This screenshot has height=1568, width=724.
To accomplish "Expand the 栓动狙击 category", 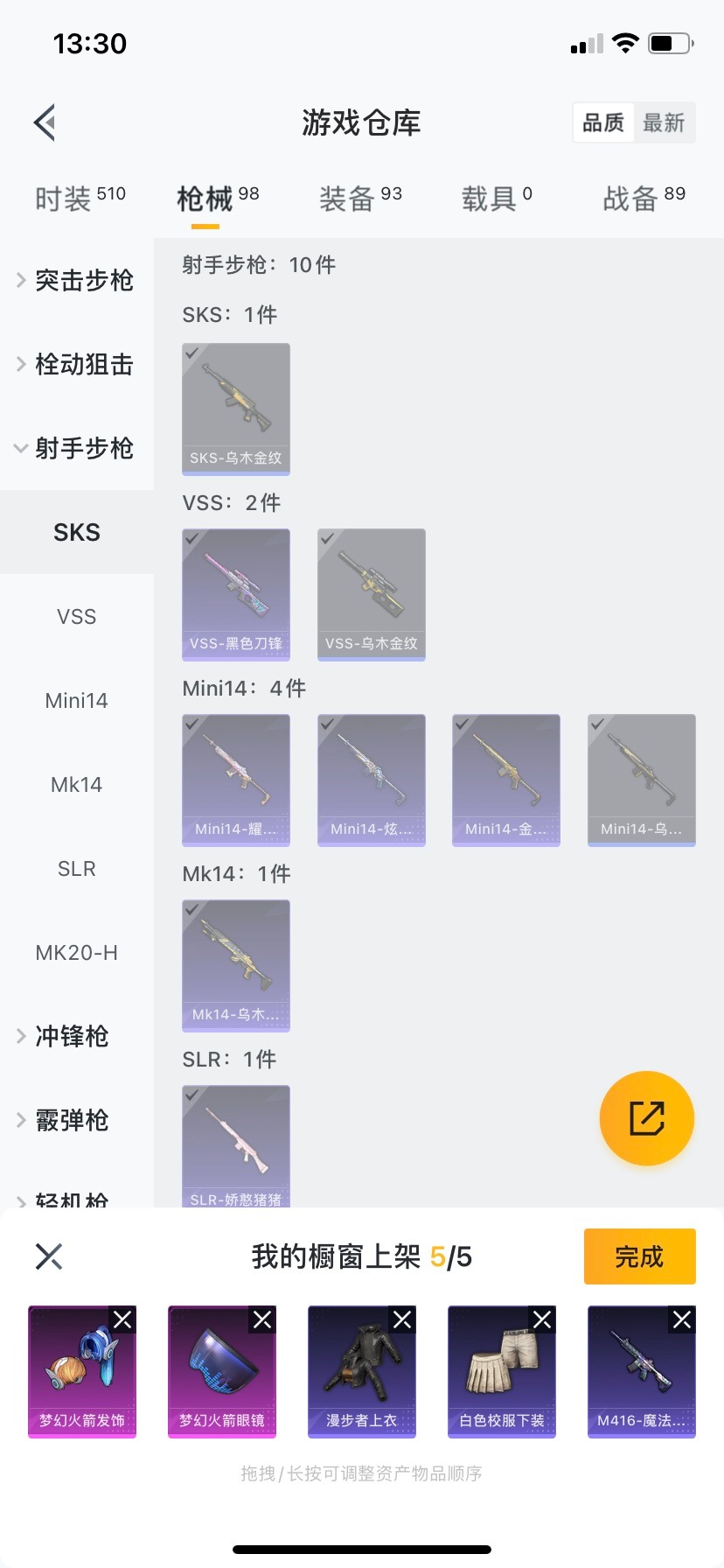I will pos(76,364).
